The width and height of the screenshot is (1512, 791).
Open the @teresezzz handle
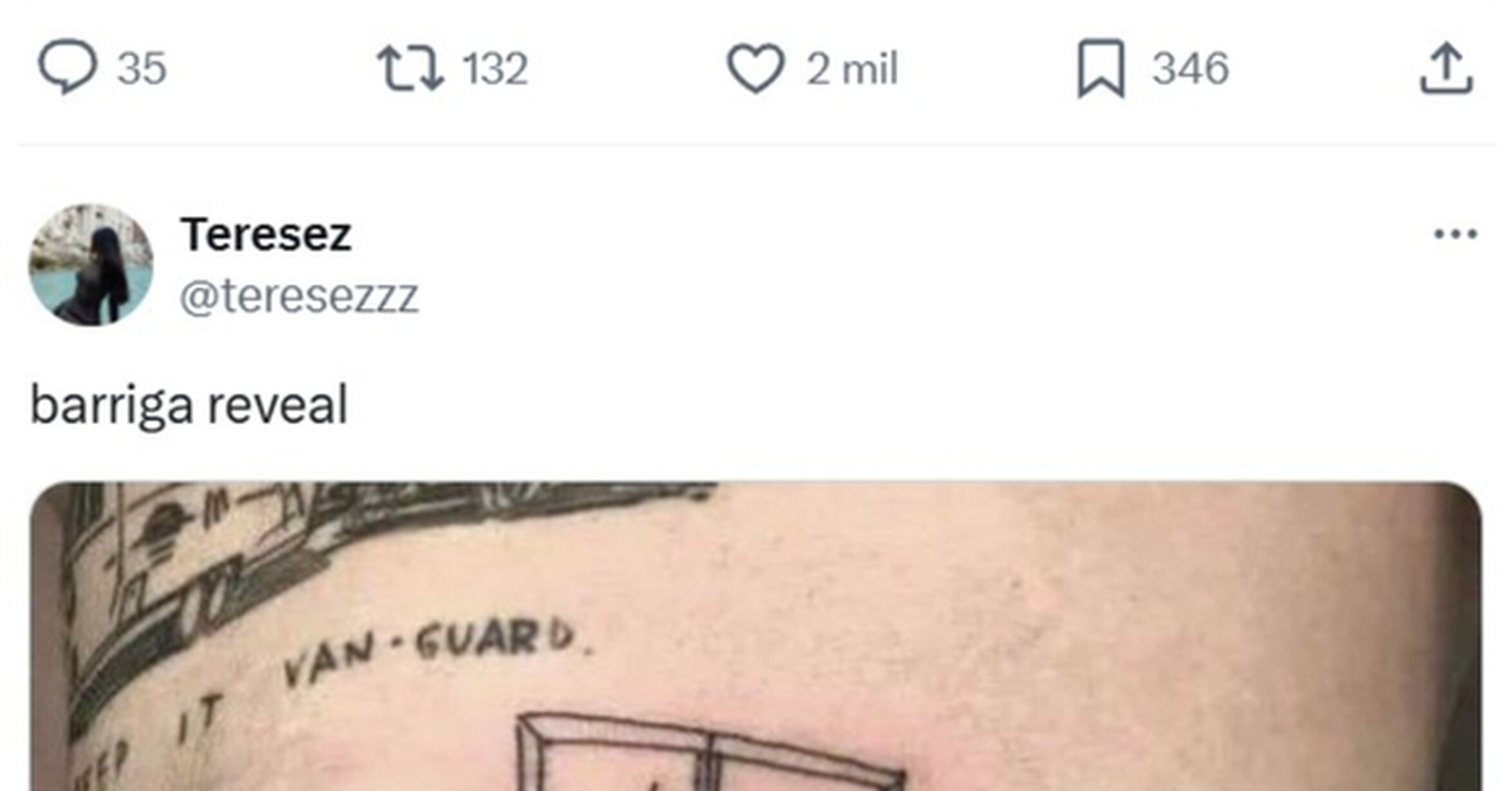pyautogui.click(x=299, y=296)
